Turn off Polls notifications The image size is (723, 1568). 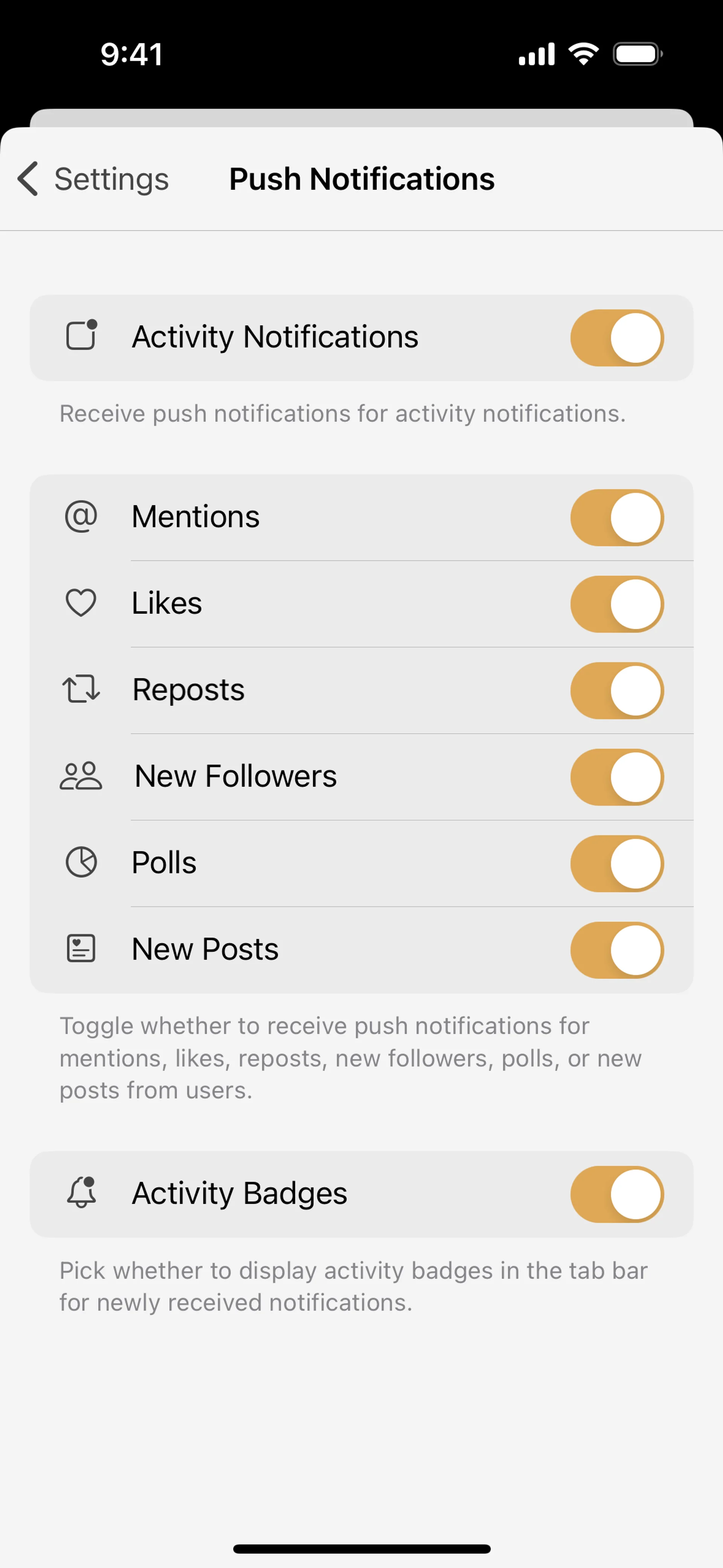click(616, 863)
